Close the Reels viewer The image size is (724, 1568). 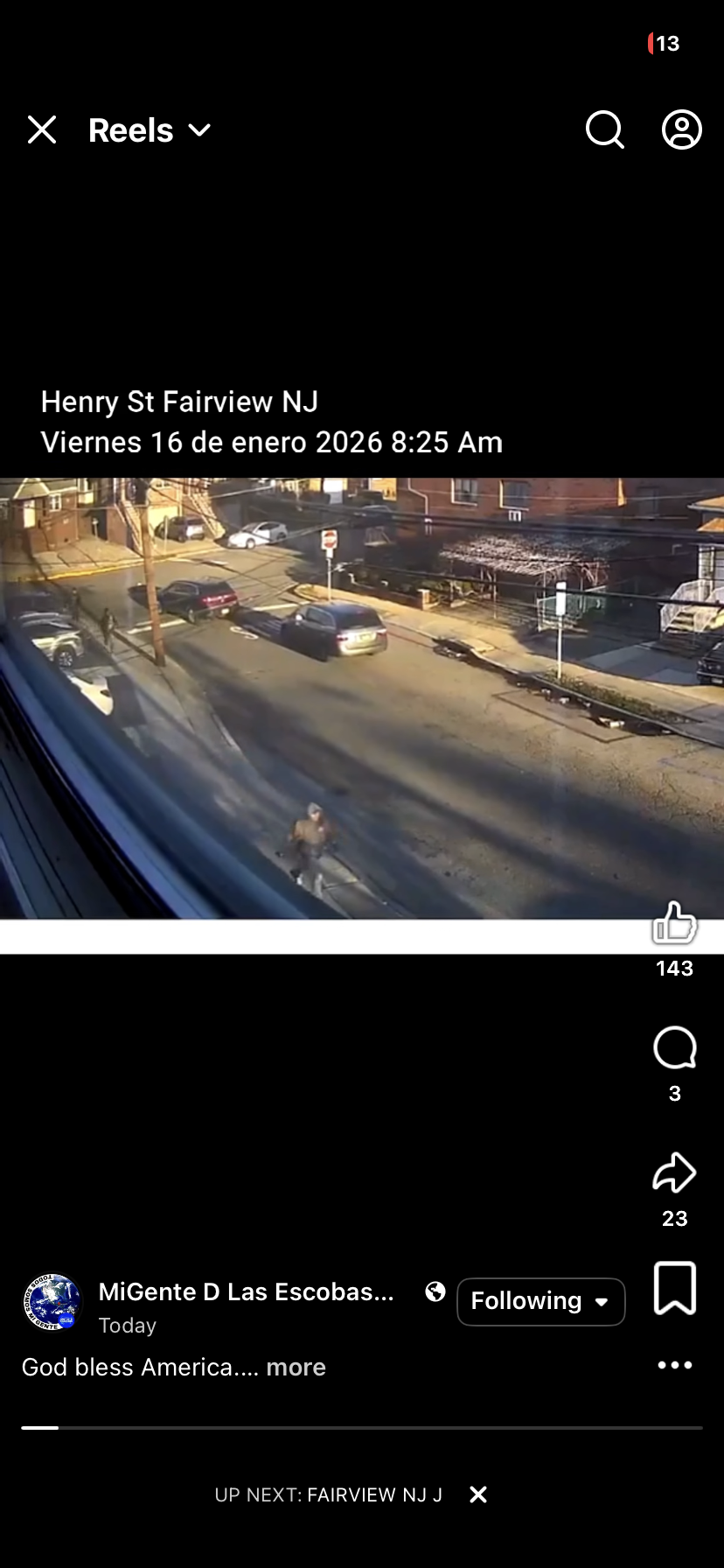42,129
